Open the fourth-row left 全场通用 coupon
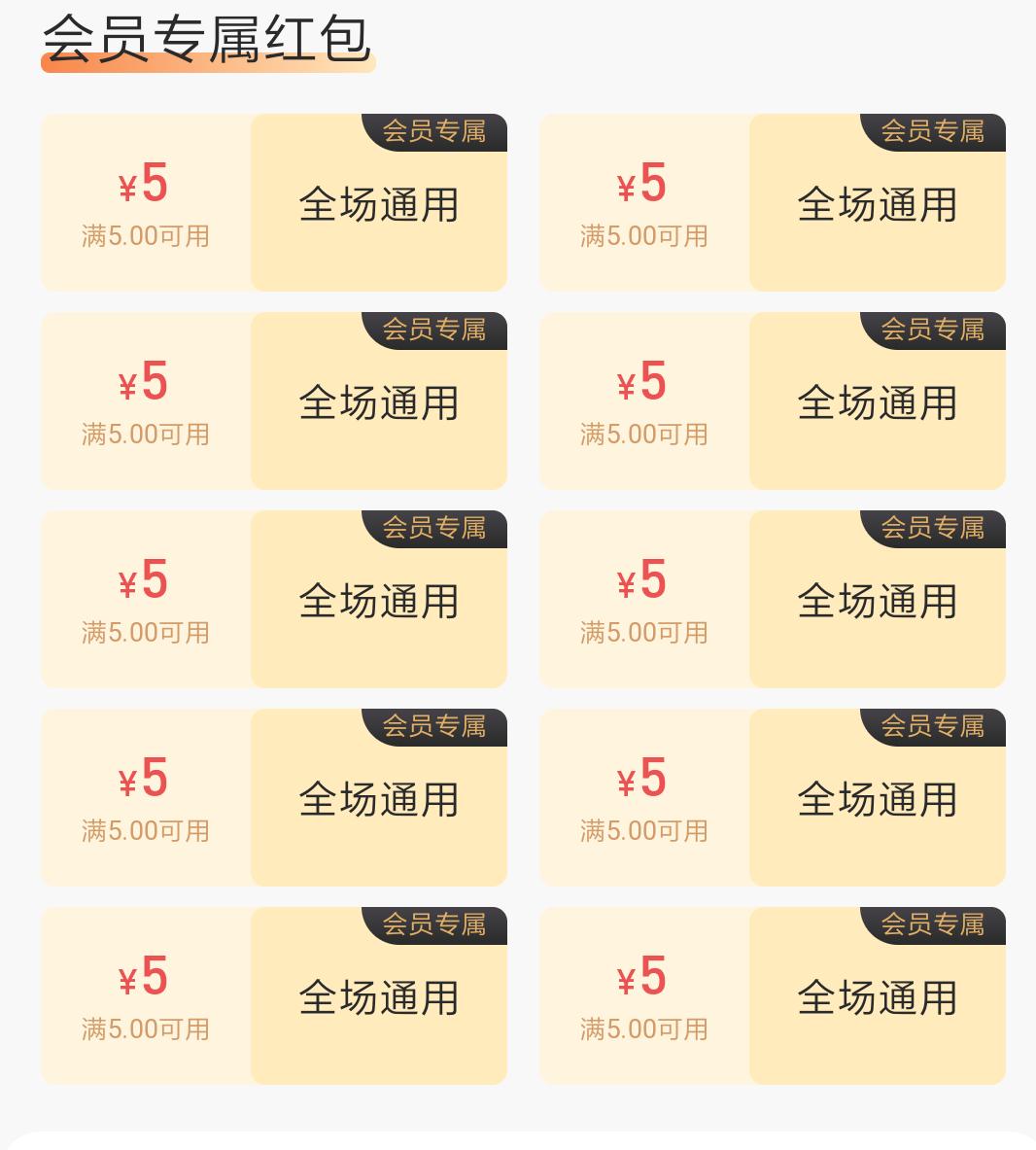This screenshot has width=1036, height=1150. 378,799
